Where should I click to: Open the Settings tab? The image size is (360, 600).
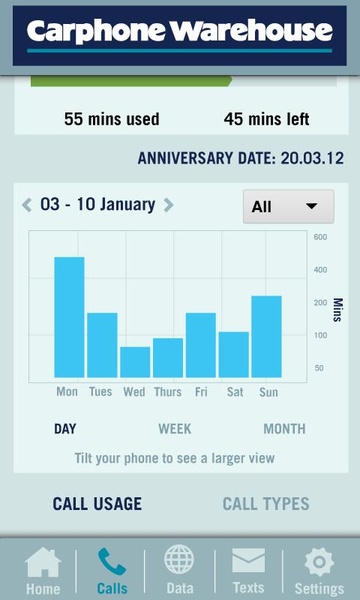(319, 570)
